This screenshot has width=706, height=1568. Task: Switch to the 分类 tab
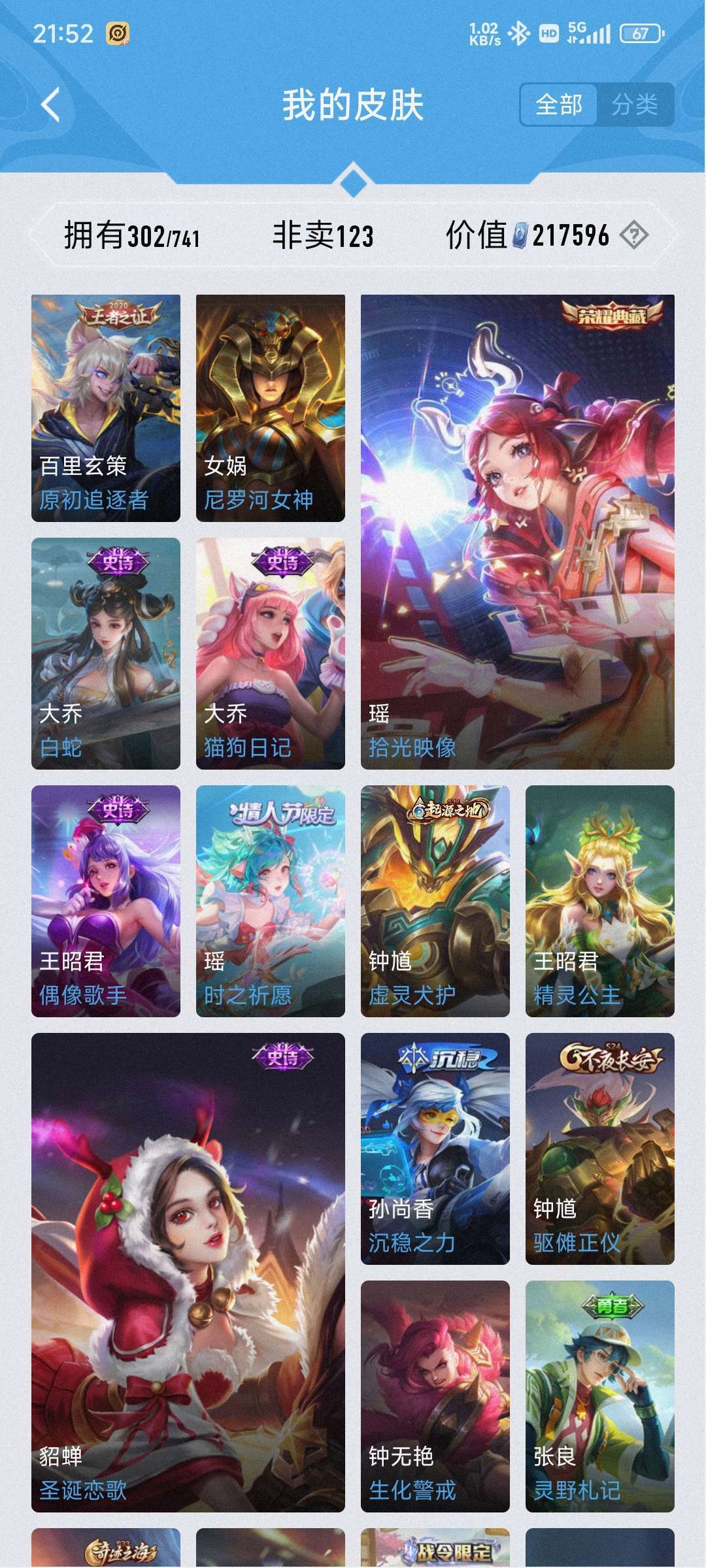tap(634, 105)
